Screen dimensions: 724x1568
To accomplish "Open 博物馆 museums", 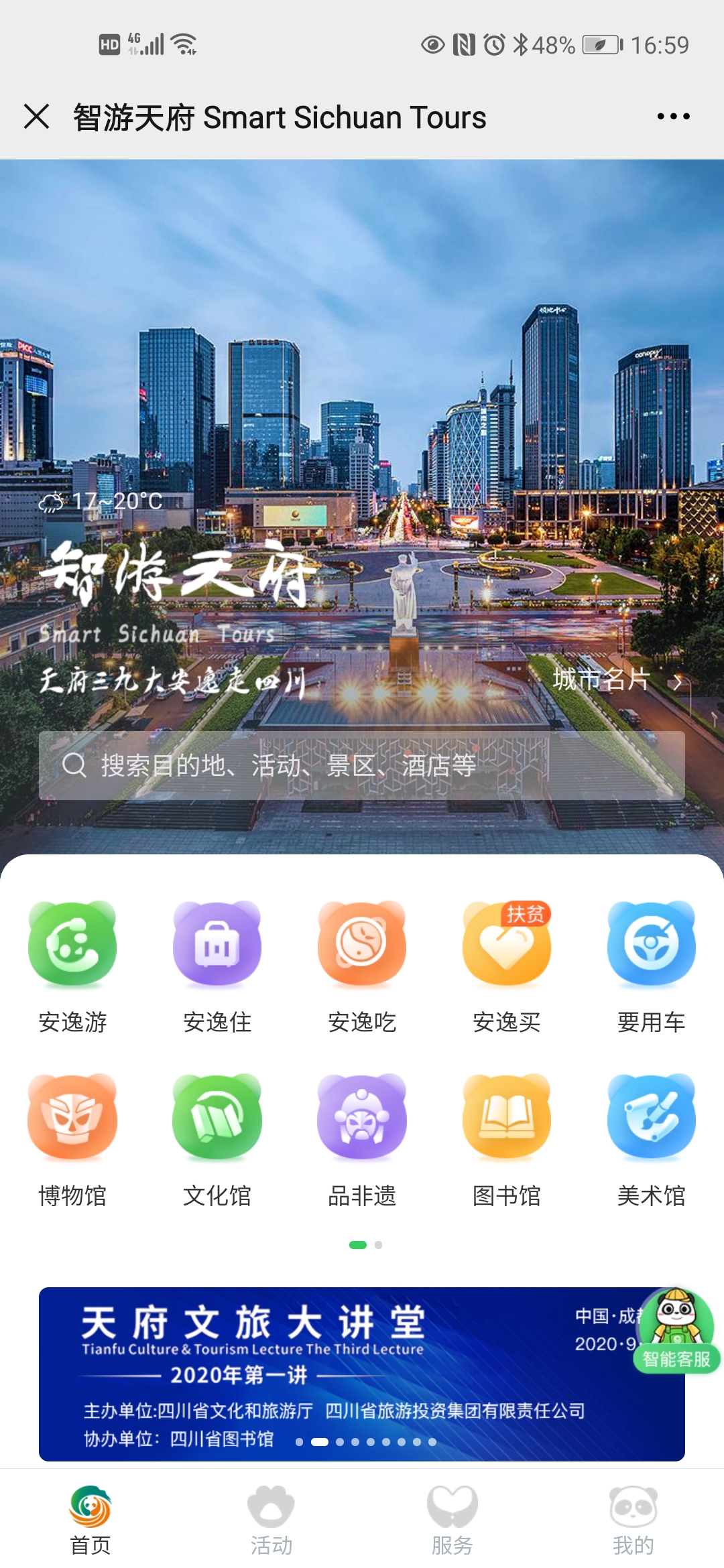I will tap(72, 1140).
